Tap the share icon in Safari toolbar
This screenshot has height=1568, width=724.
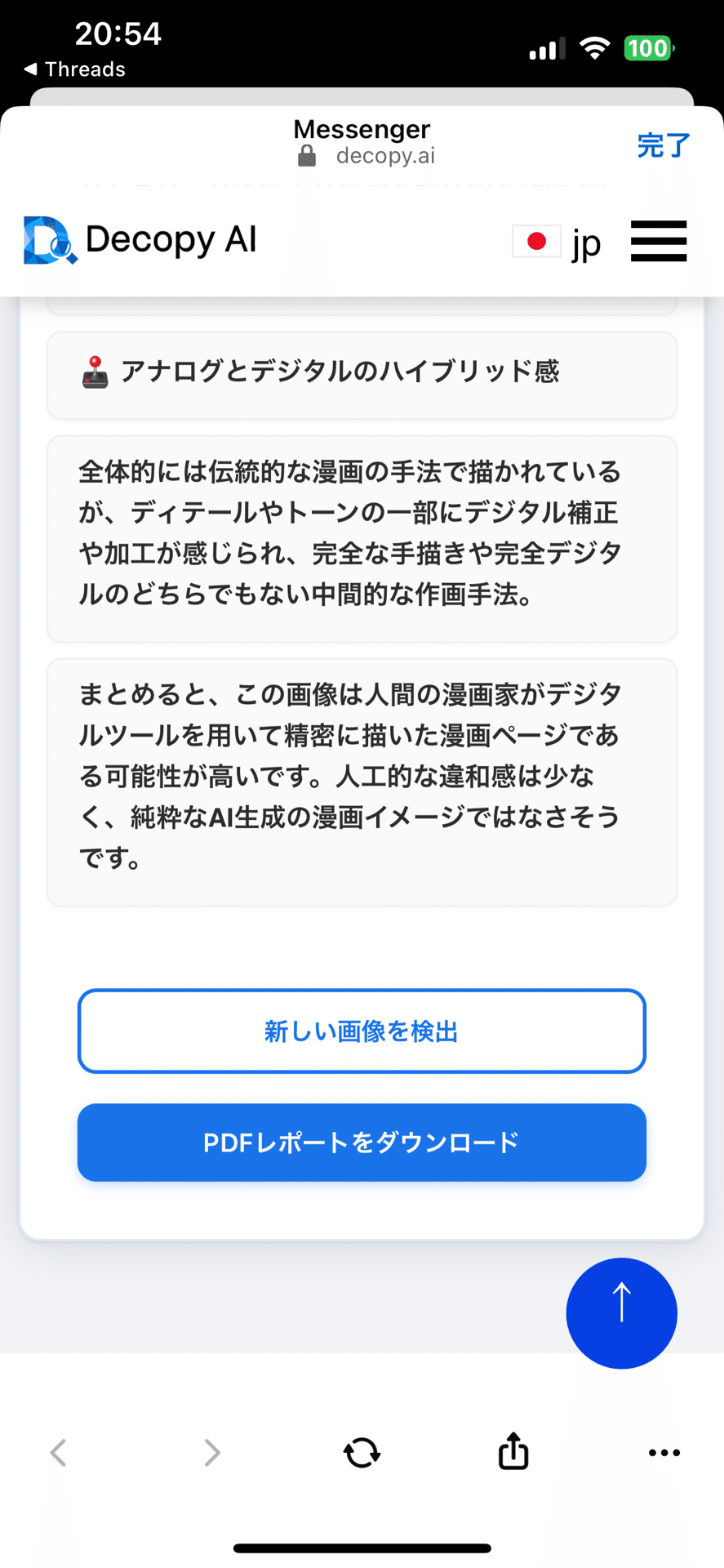click(512, 1452)
